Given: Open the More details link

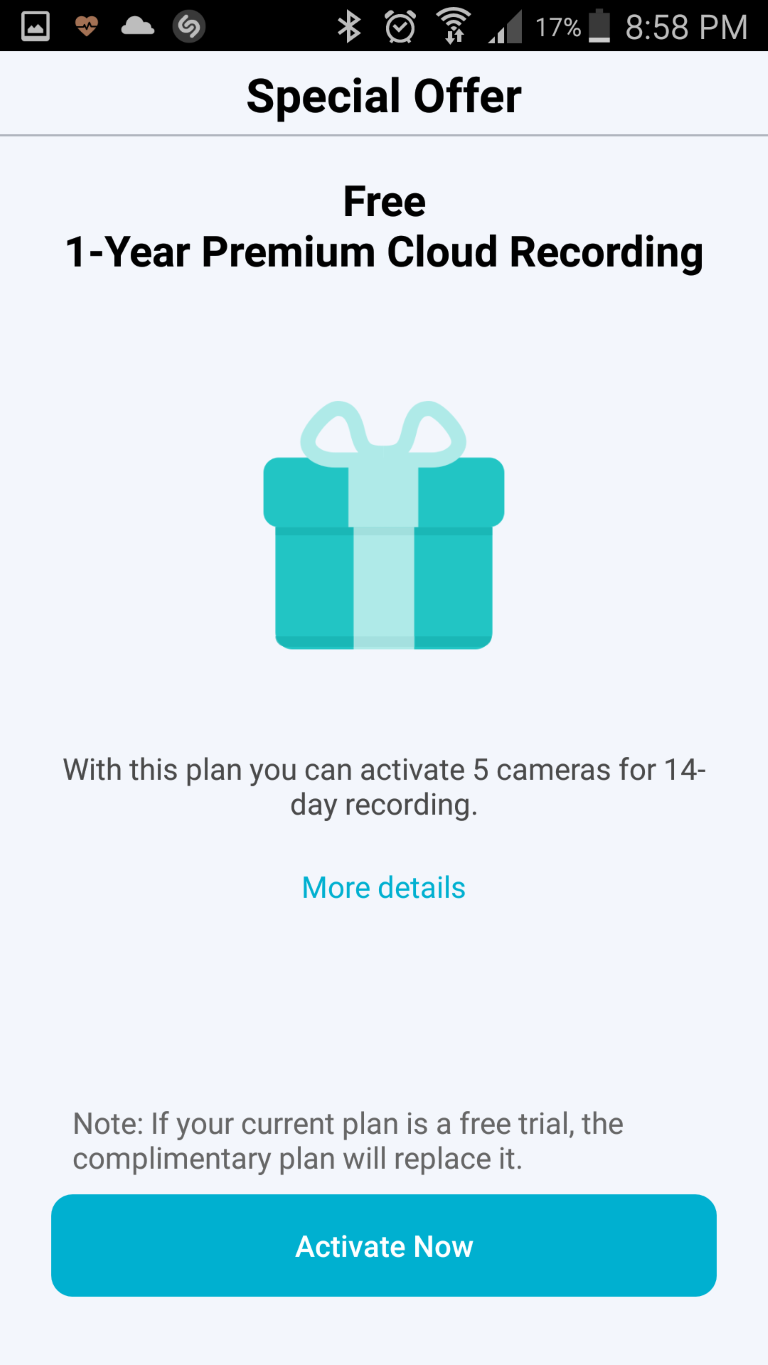Looking at the screenshot, I should [383, 887].
